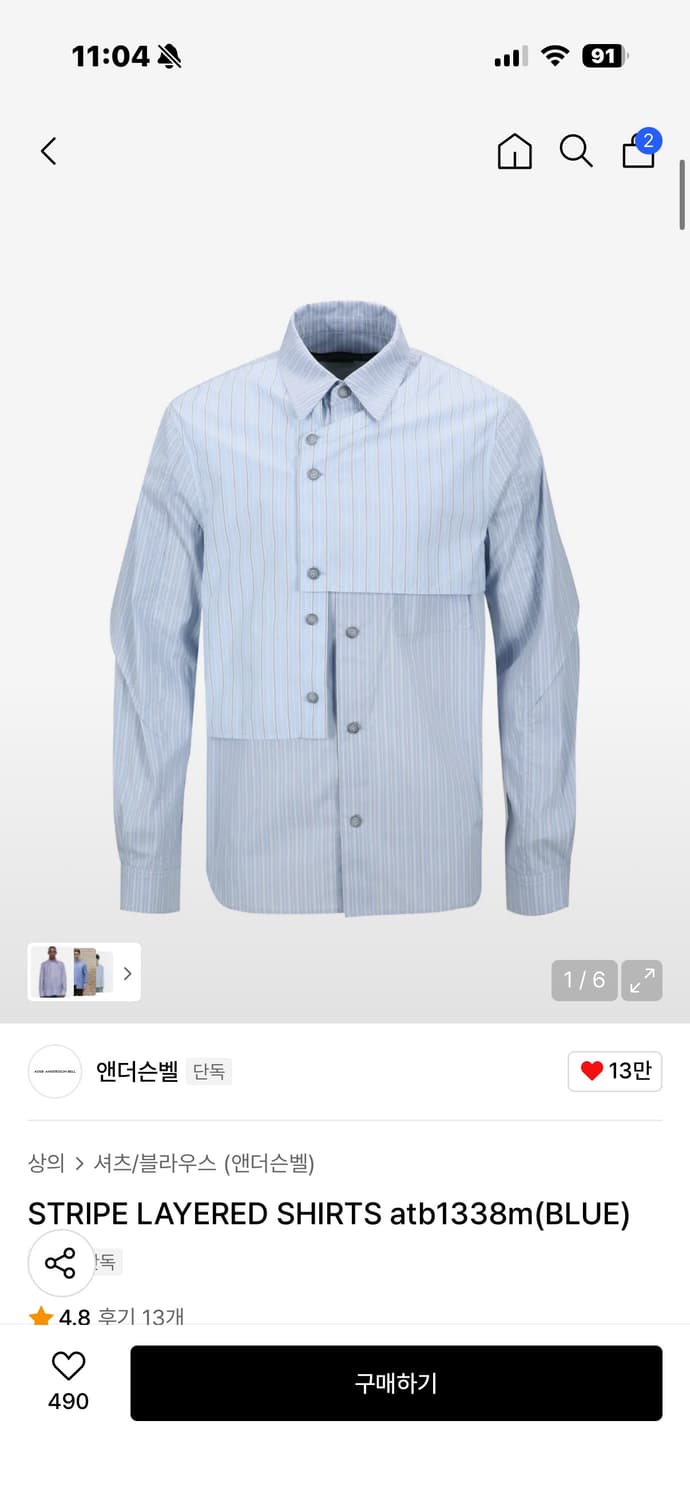
Task: Open the shopping bag with 2 items
Action: (638, 151)
